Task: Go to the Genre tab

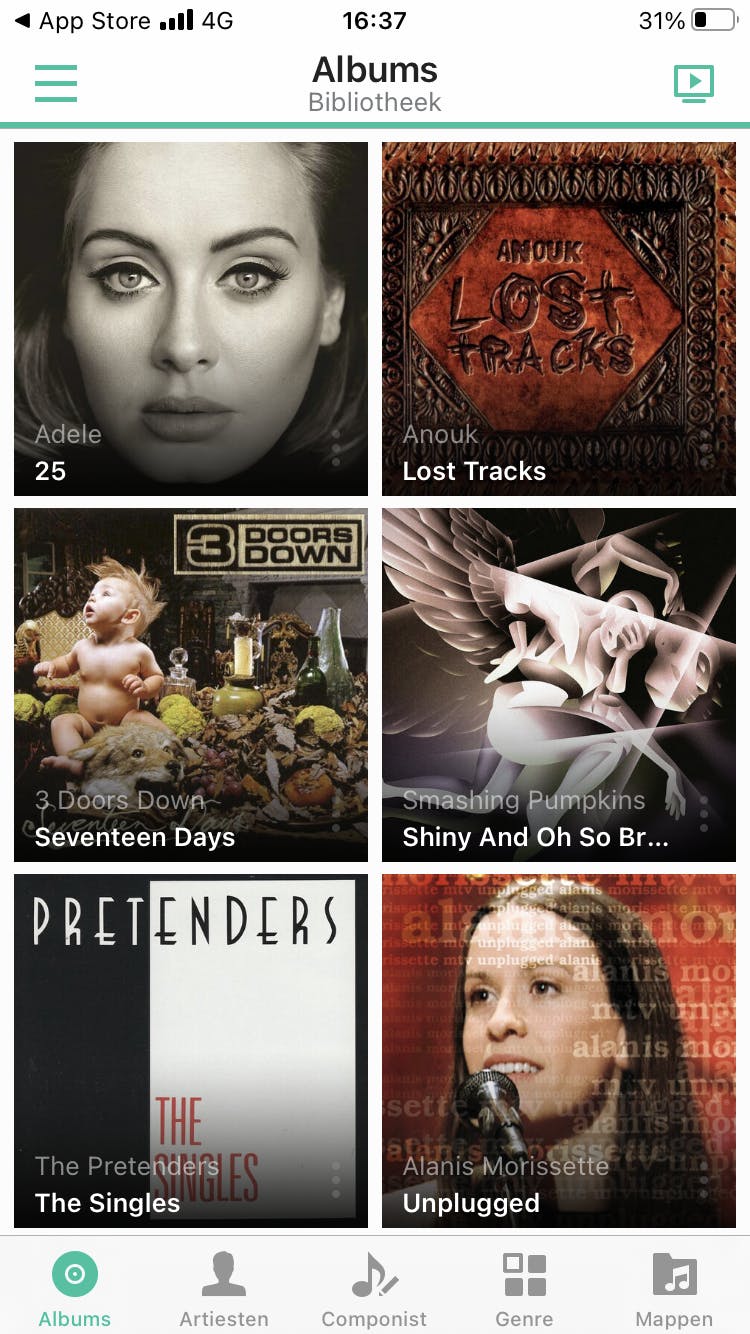Action: tap(524, 1290)
